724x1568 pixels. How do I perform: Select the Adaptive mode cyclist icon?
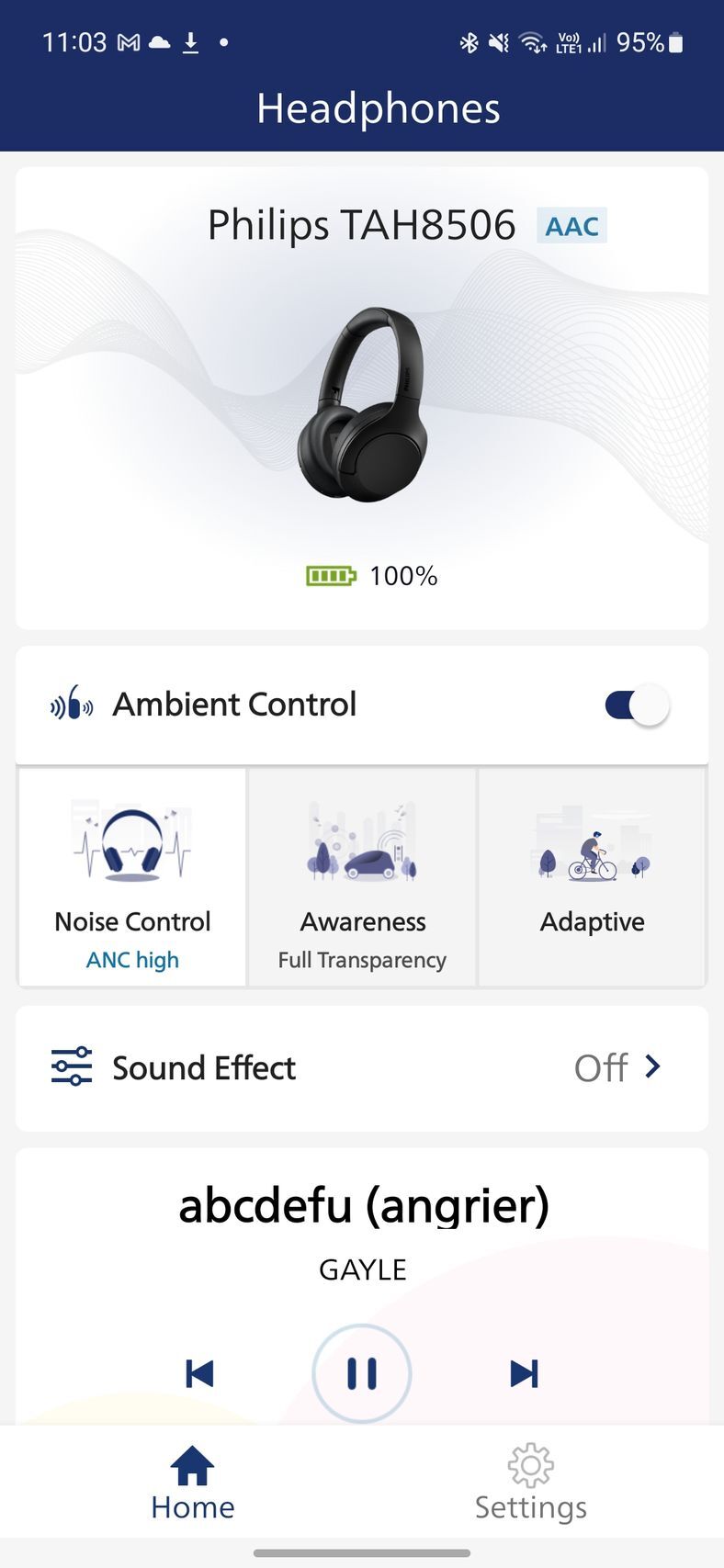[592, 840]
